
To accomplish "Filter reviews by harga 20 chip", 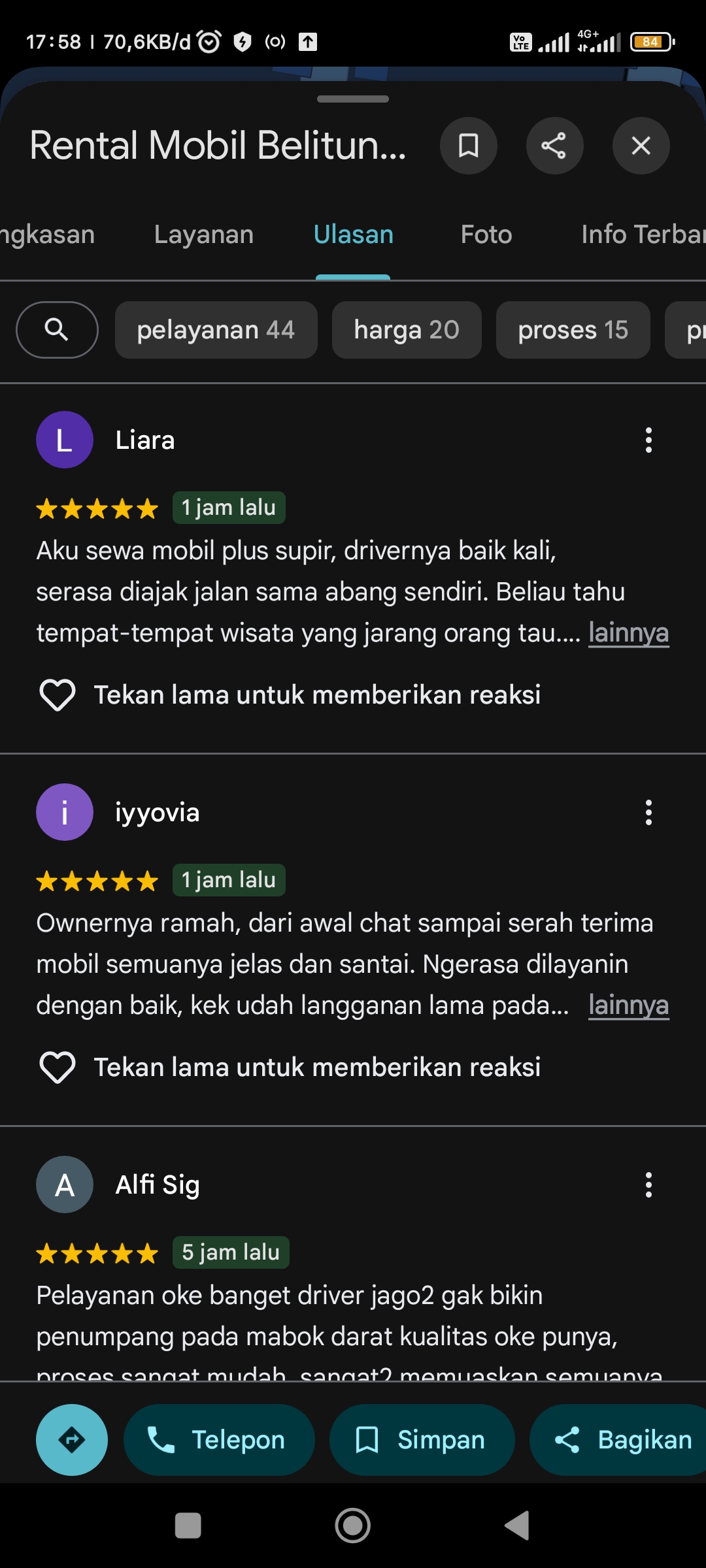I will (x=407, y=330).
